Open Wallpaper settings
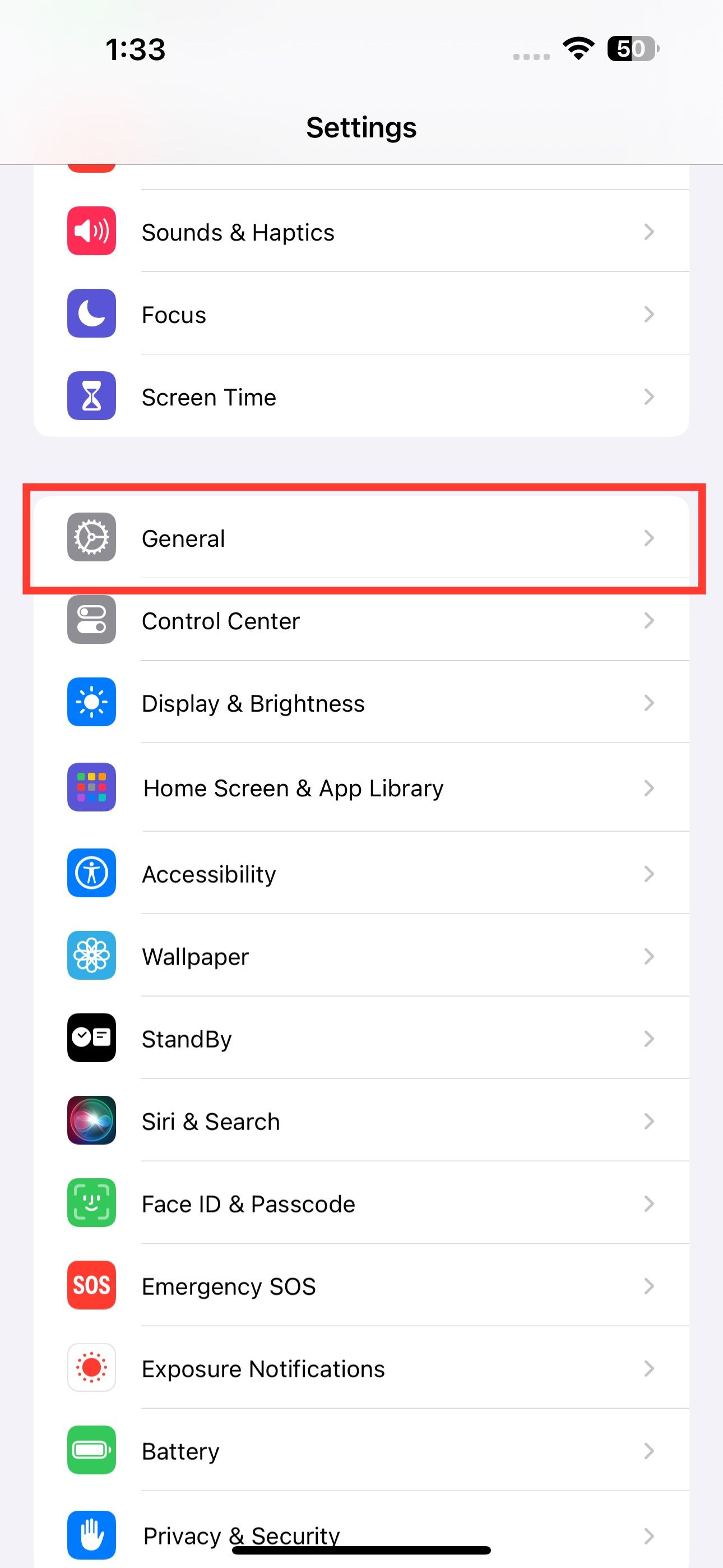This screenshot has width=723, height=1568. pos(361,956)
